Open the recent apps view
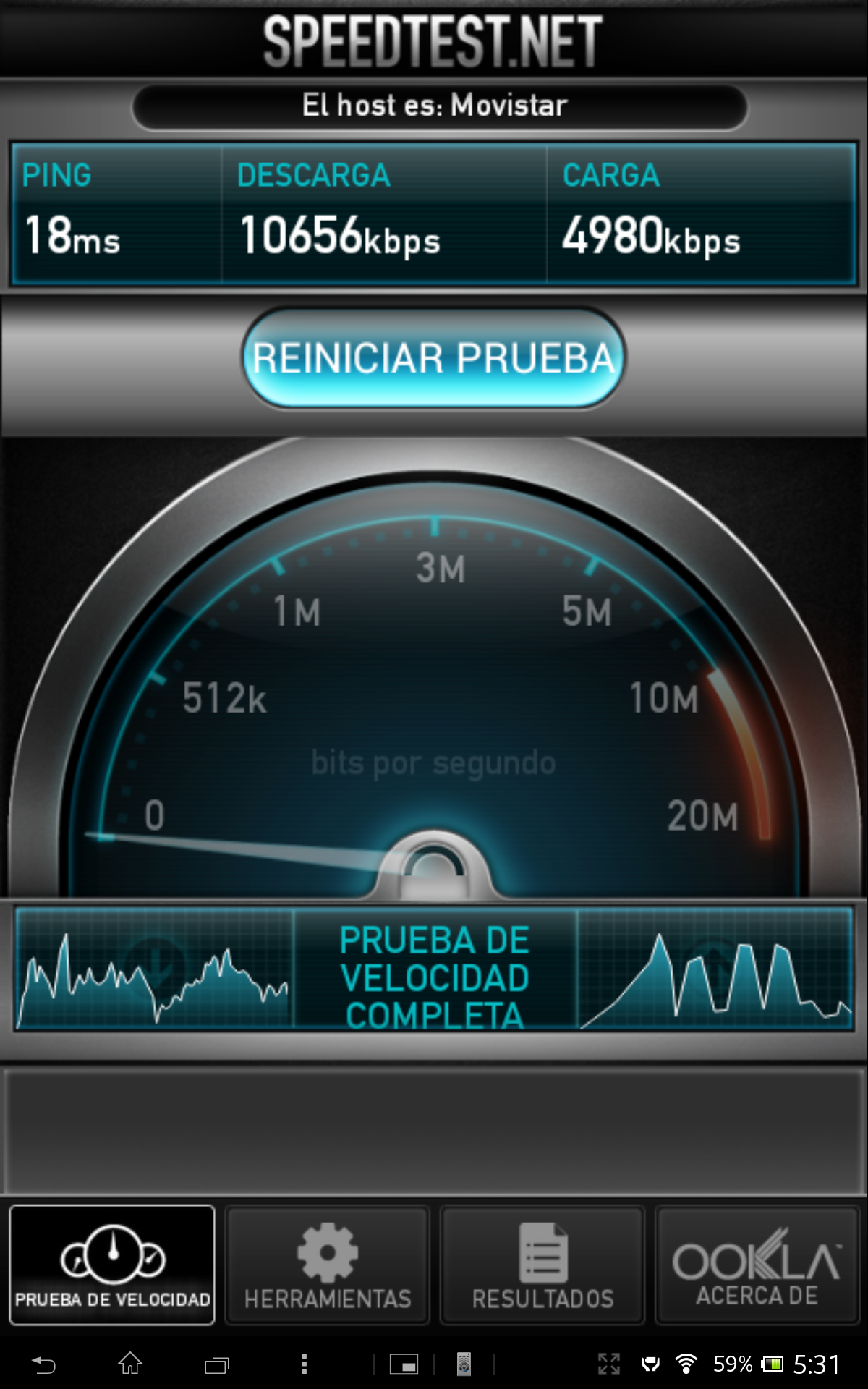The width and height of the screenshot is (868, 1389). [216, 1364]
